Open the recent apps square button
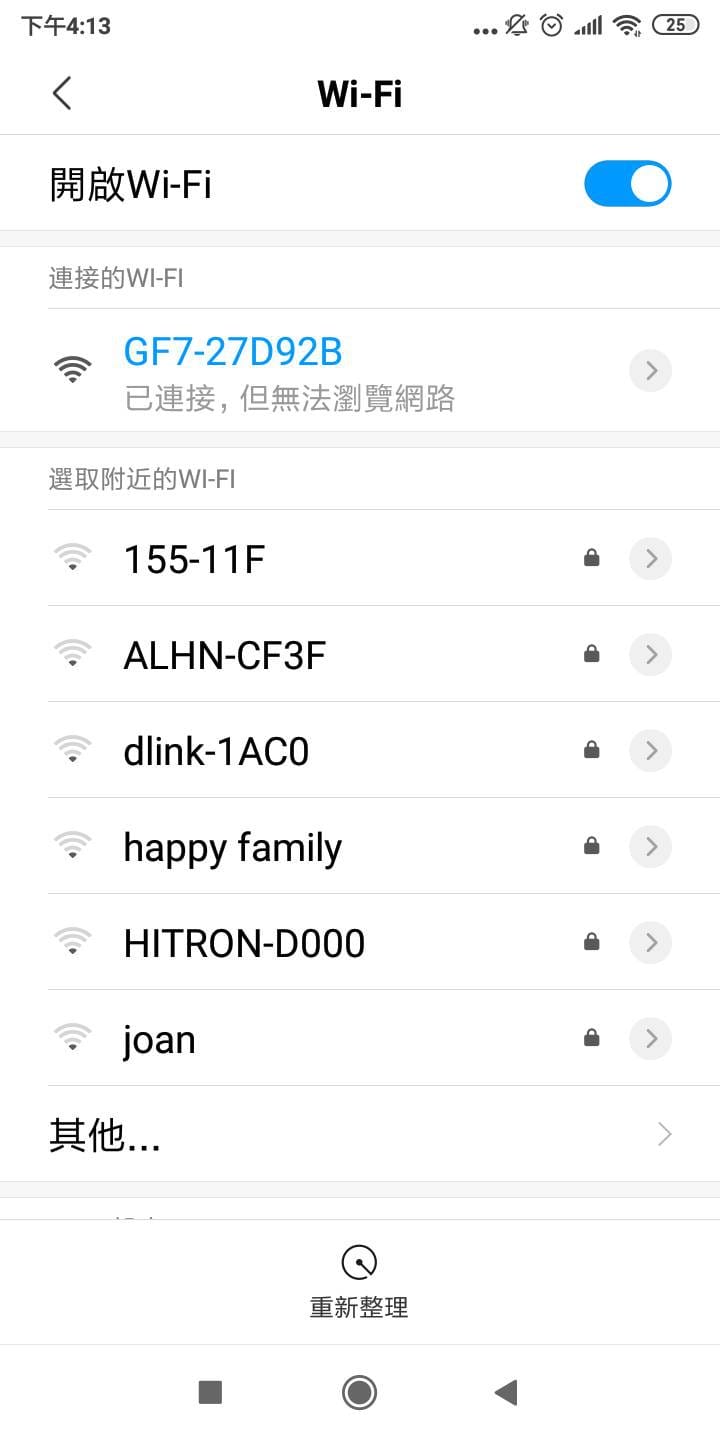 click(x=210, y=1392)
